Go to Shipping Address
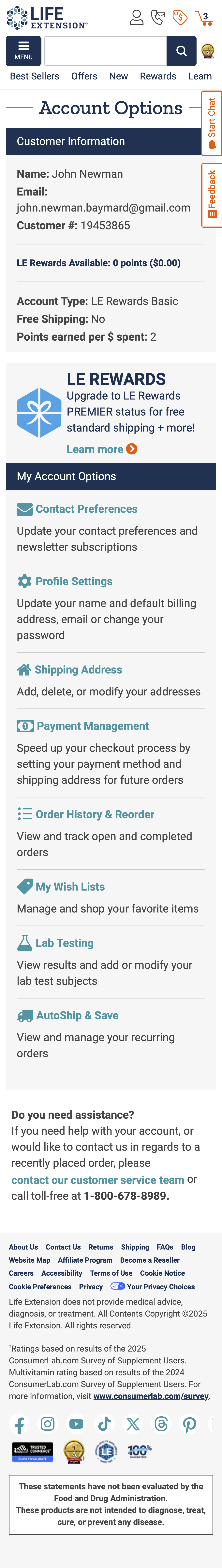Screen dimensions: 222x1568 point(78,670)
